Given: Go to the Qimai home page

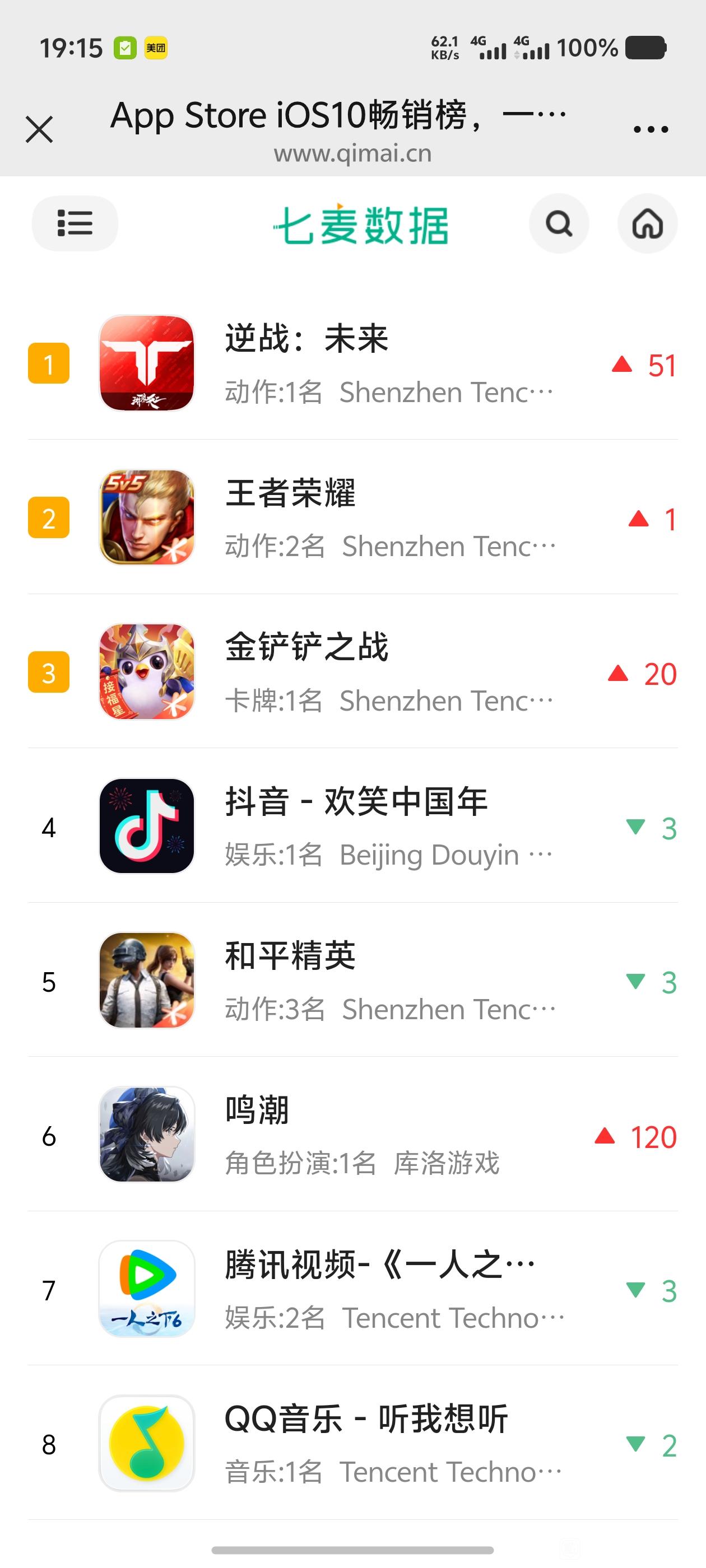Looking at the screenshot, I should 647,223.
